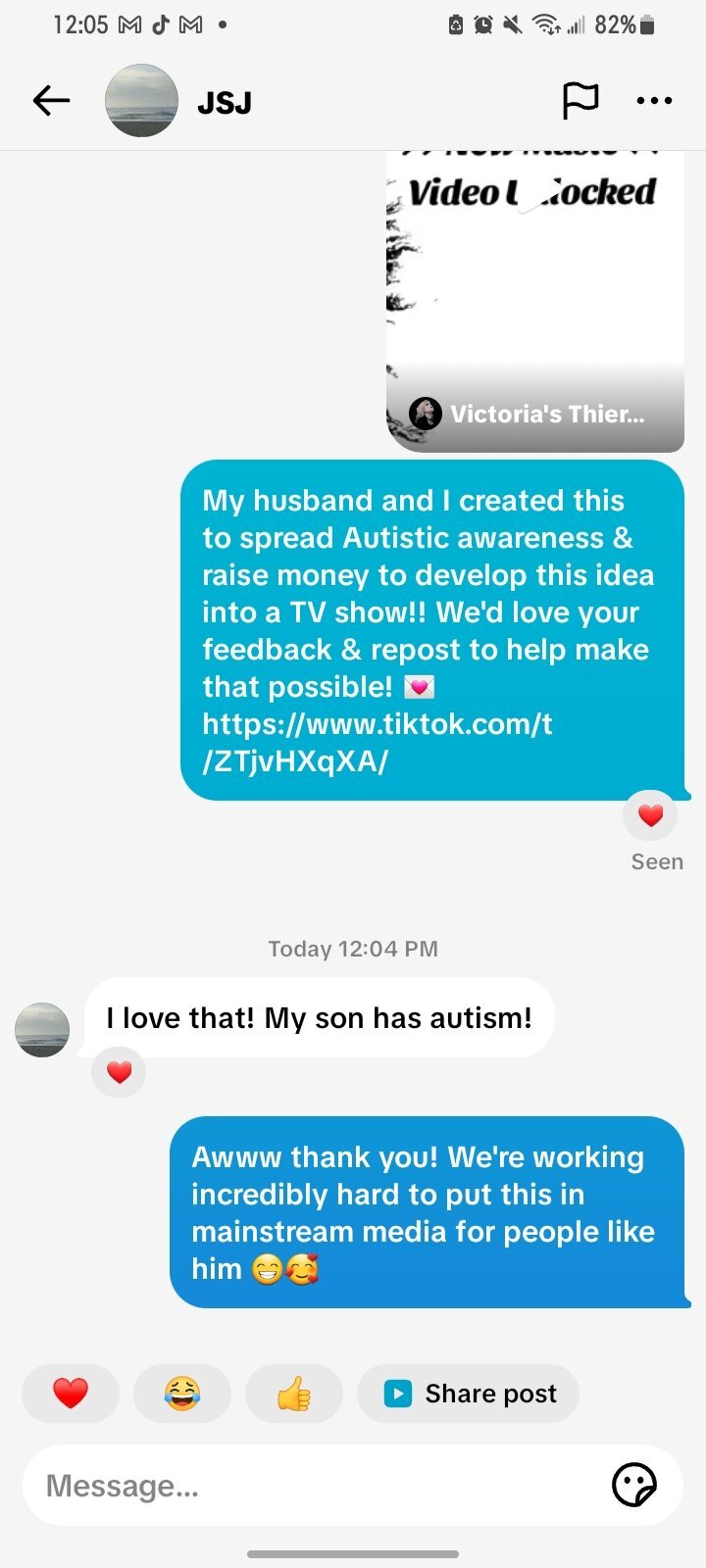View JSJ's avatar beside the autism message

click(42, 1029)
